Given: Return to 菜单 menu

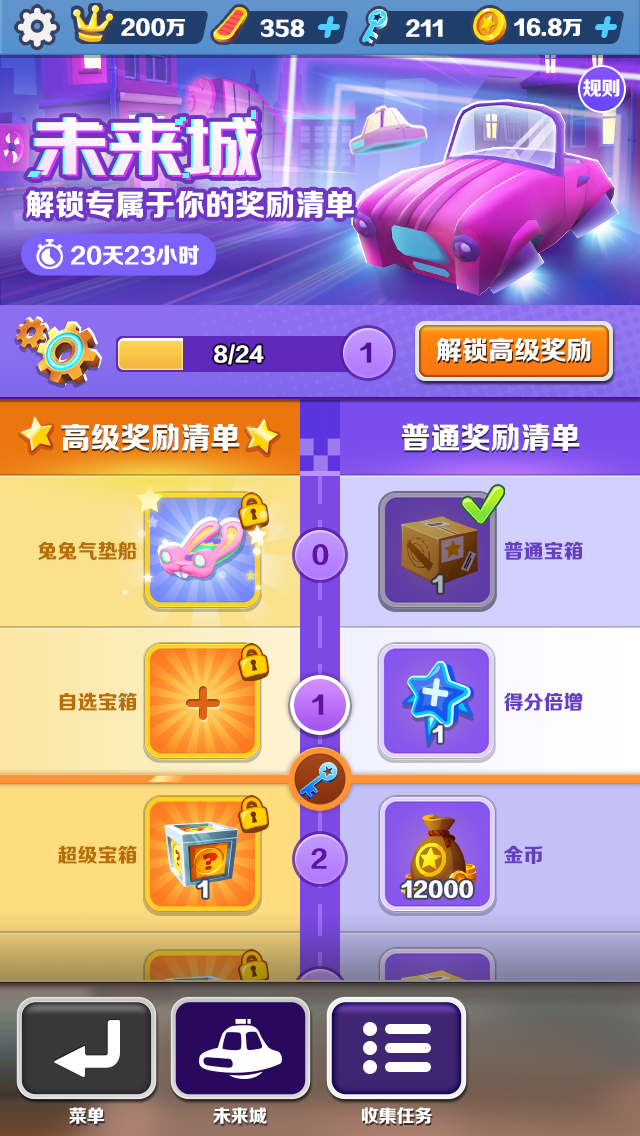Looking at the screenshot, I should [x=87, y=1048].
